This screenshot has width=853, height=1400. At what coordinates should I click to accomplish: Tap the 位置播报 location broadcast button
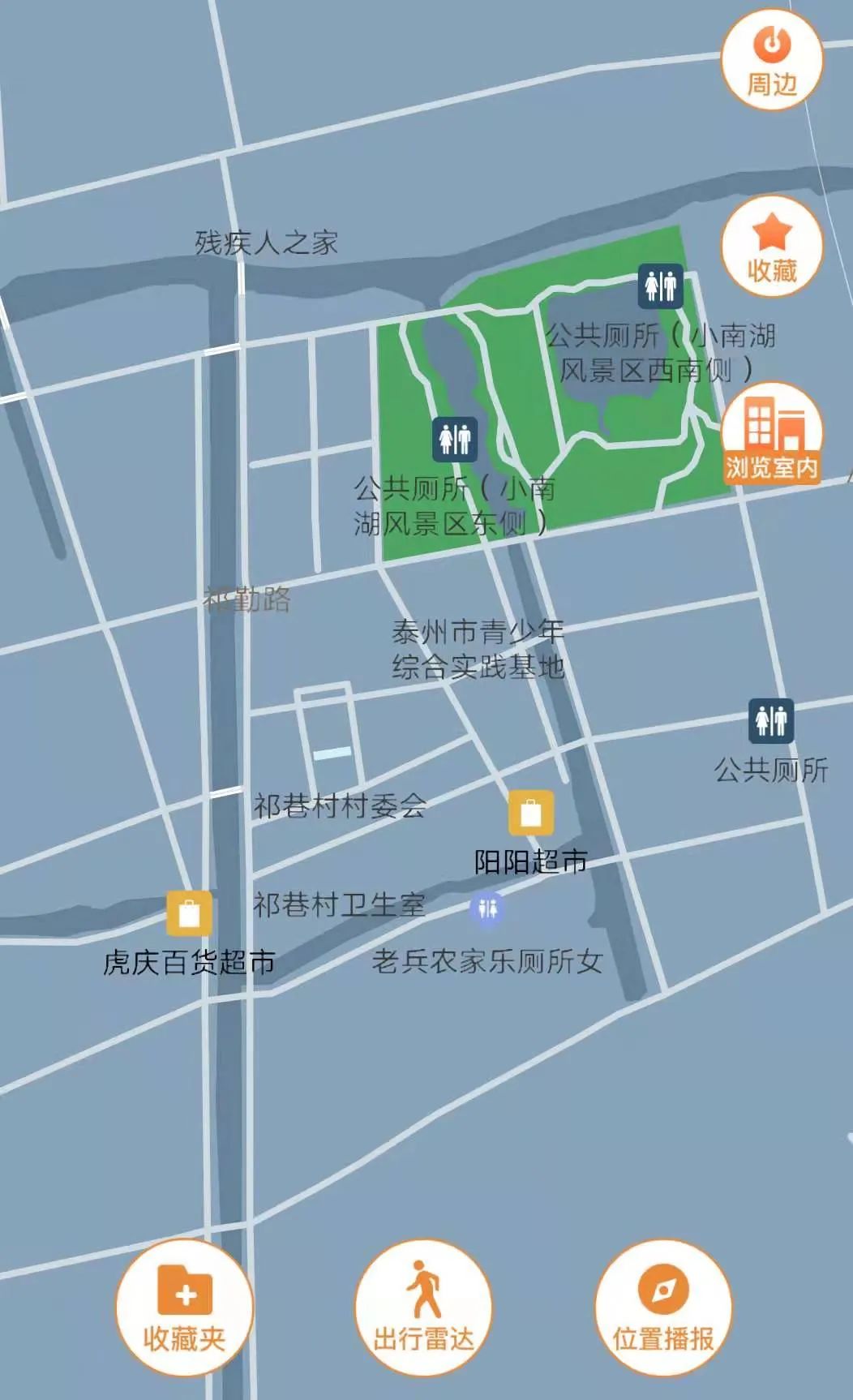coord(663,1307)
